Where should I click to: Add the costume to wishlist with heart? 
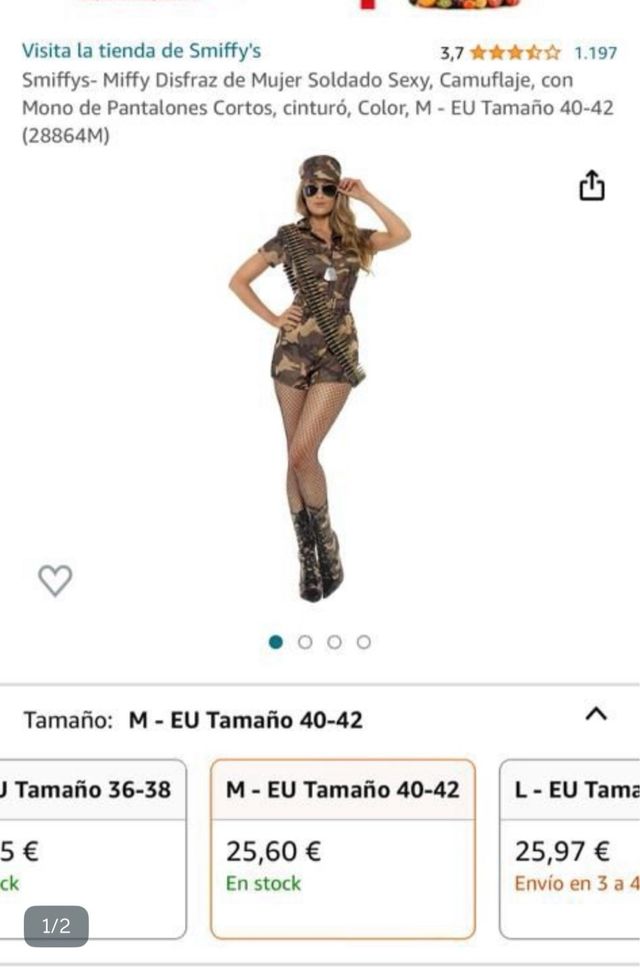pyautogui.click(x=55, y=580)
